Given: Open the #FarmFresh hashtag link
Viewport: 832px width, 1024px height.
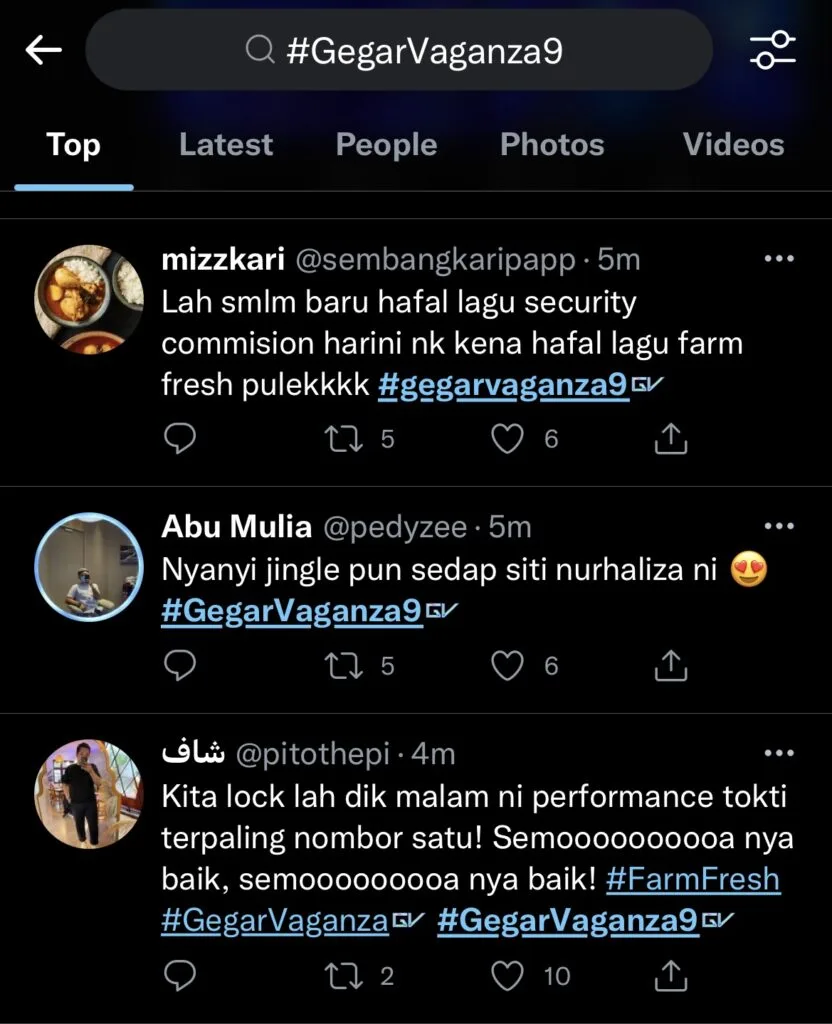Looking at the screenshot, I should pos(693,880).
